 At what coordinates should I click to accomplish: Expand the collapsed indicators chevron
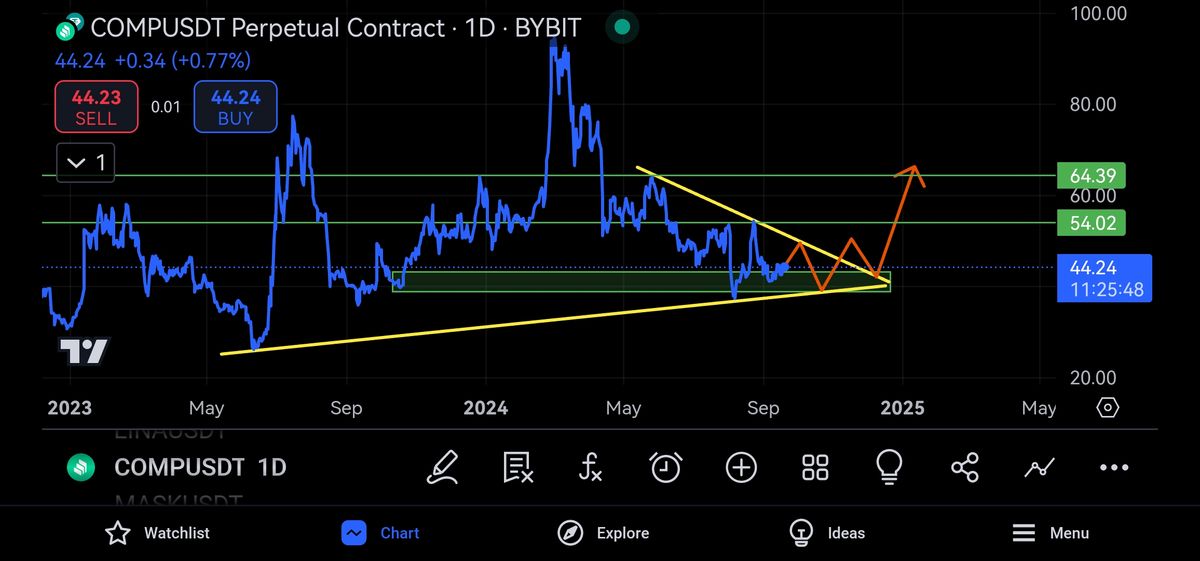point(86,162)
